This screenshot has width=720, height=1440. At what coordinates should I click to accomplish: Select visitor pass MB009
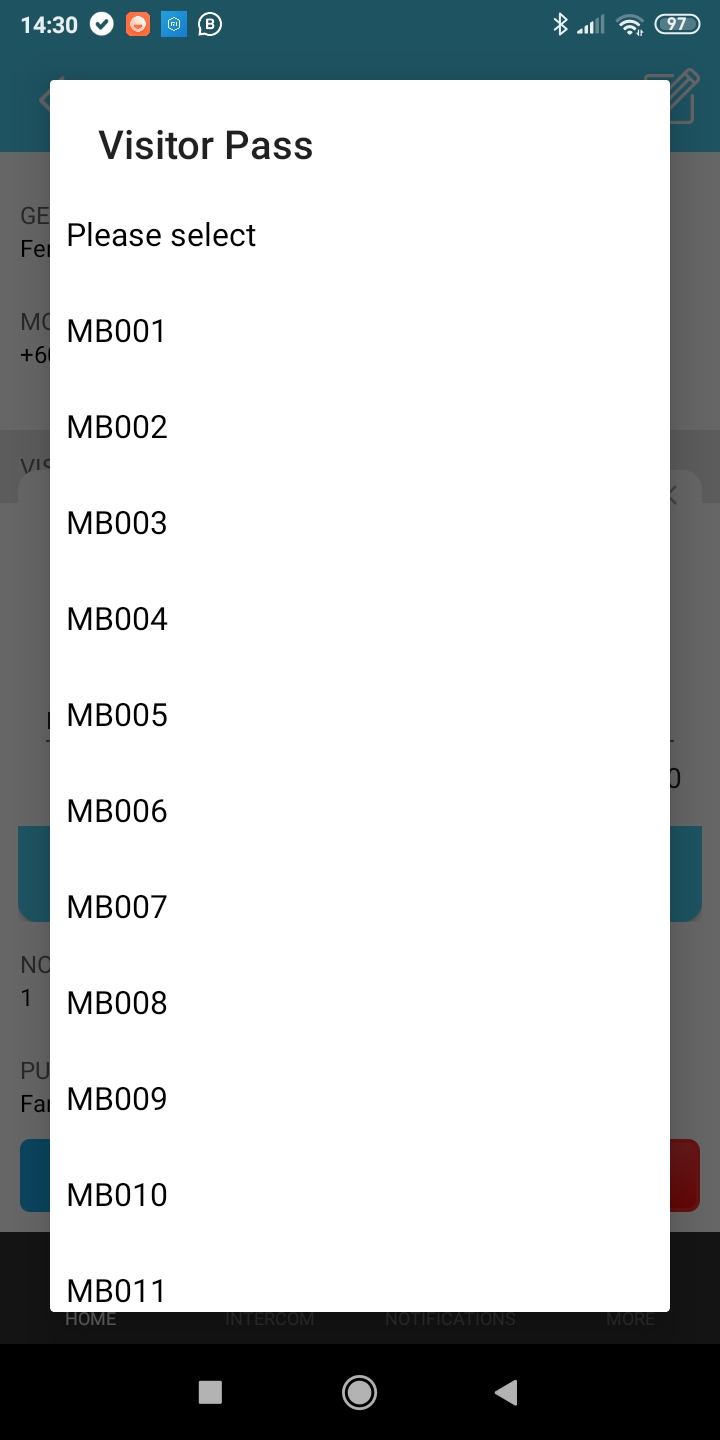tap(360, 1099)
